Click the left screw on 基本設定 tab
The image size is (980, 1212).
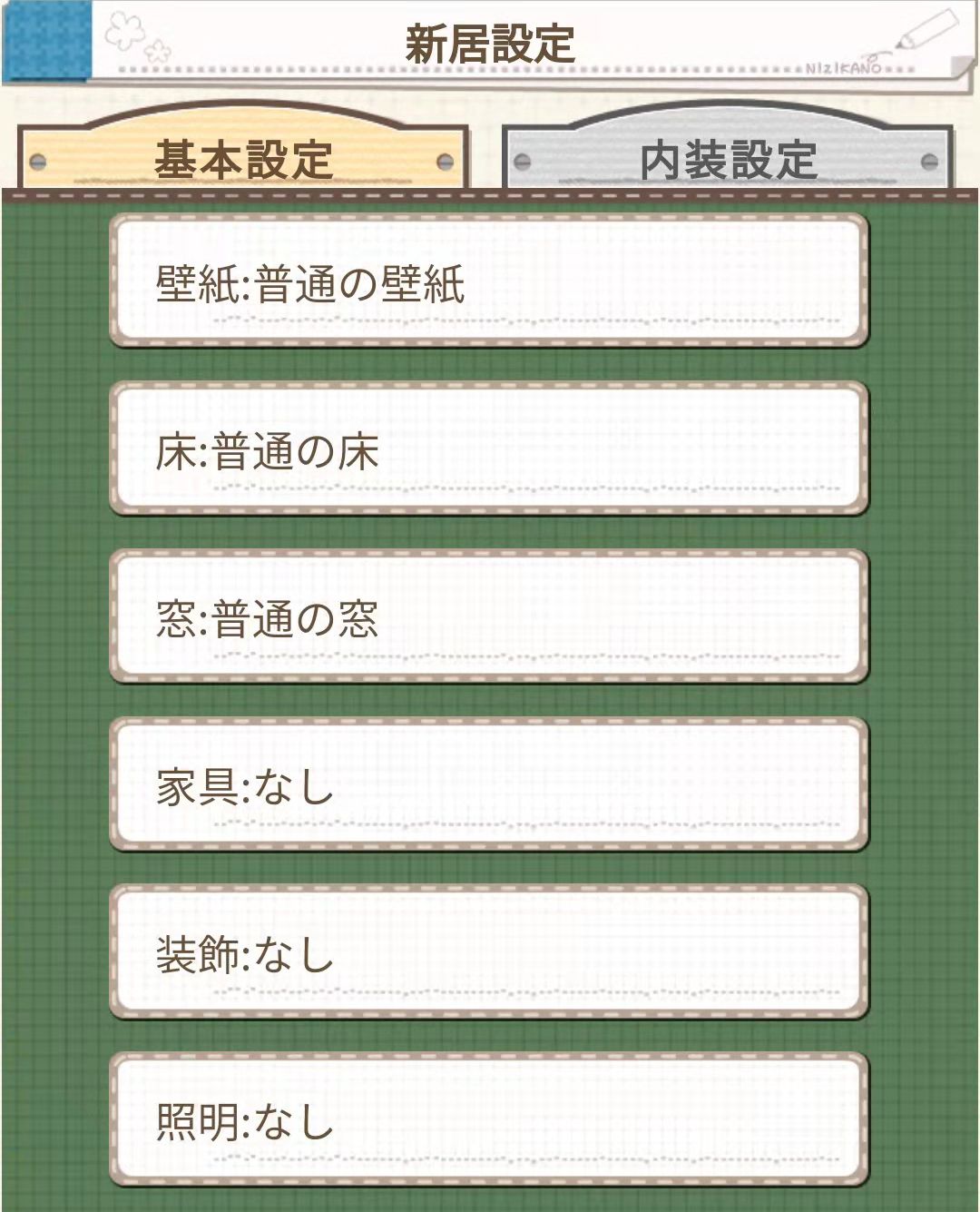[38, 163]
